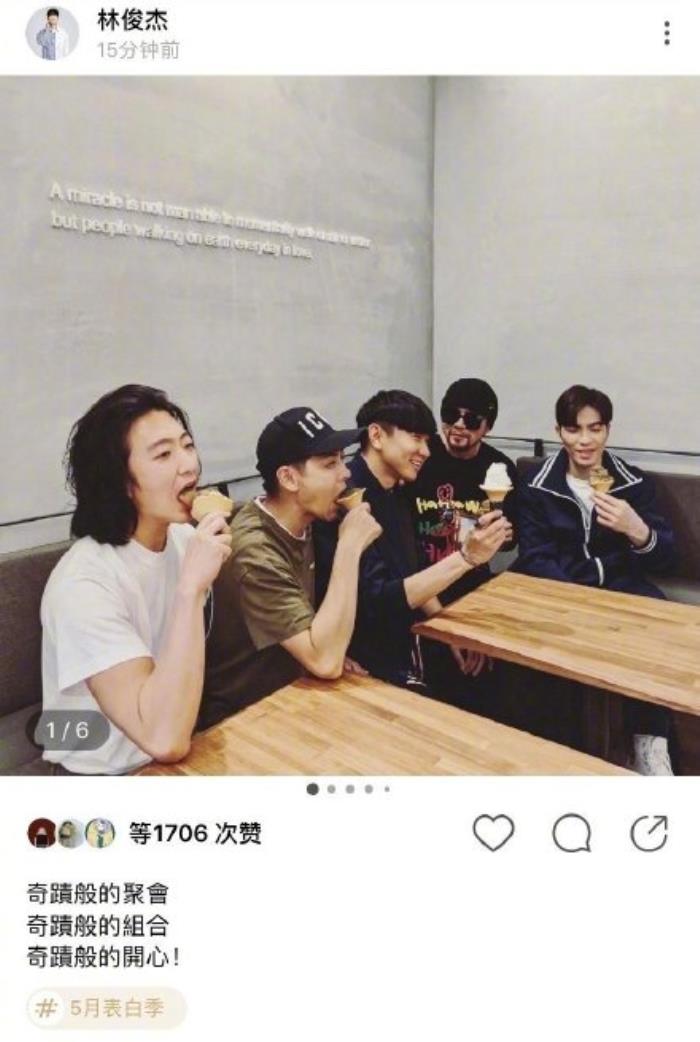The width and height of the screenshot is (700, 1042).
Task: Open the 5月表白季 hashtag chip
Action: [x=107, y=1008]
